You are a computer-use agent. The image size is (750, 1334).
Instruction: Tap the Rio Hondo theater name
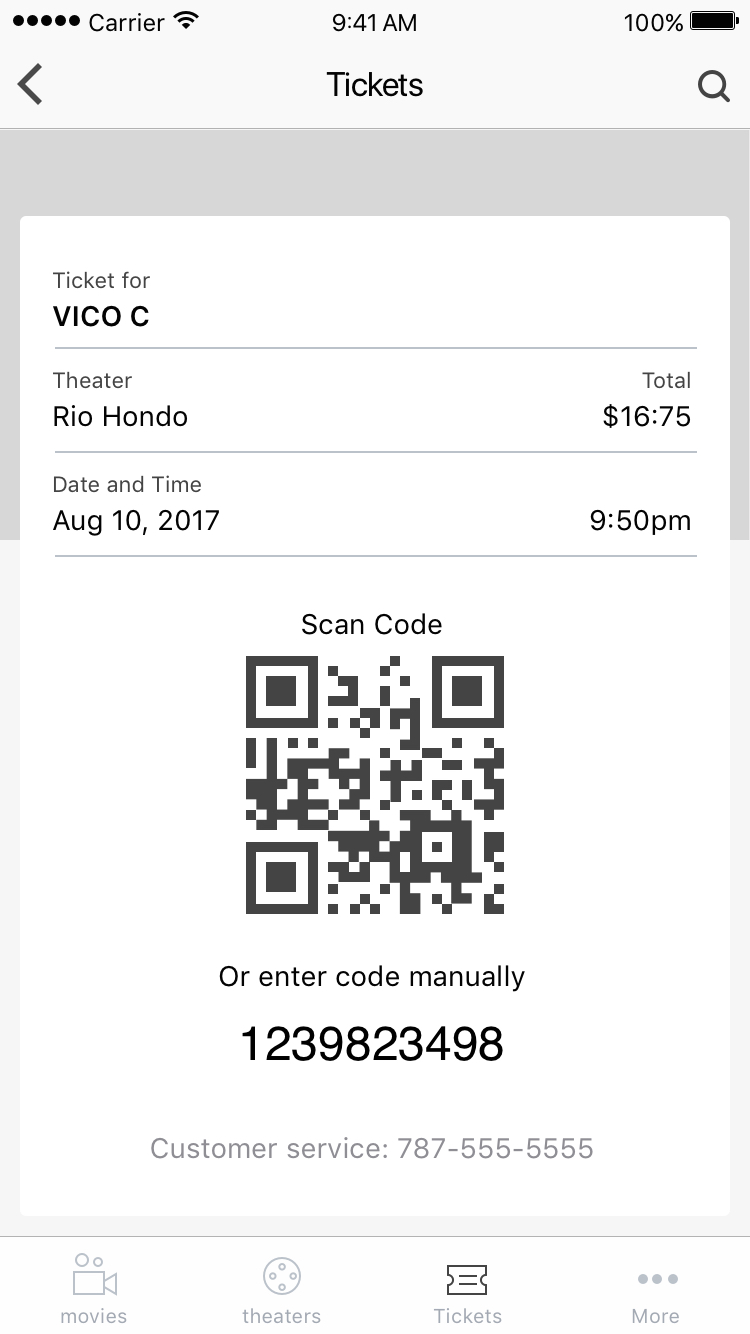[x=120, y=416]
